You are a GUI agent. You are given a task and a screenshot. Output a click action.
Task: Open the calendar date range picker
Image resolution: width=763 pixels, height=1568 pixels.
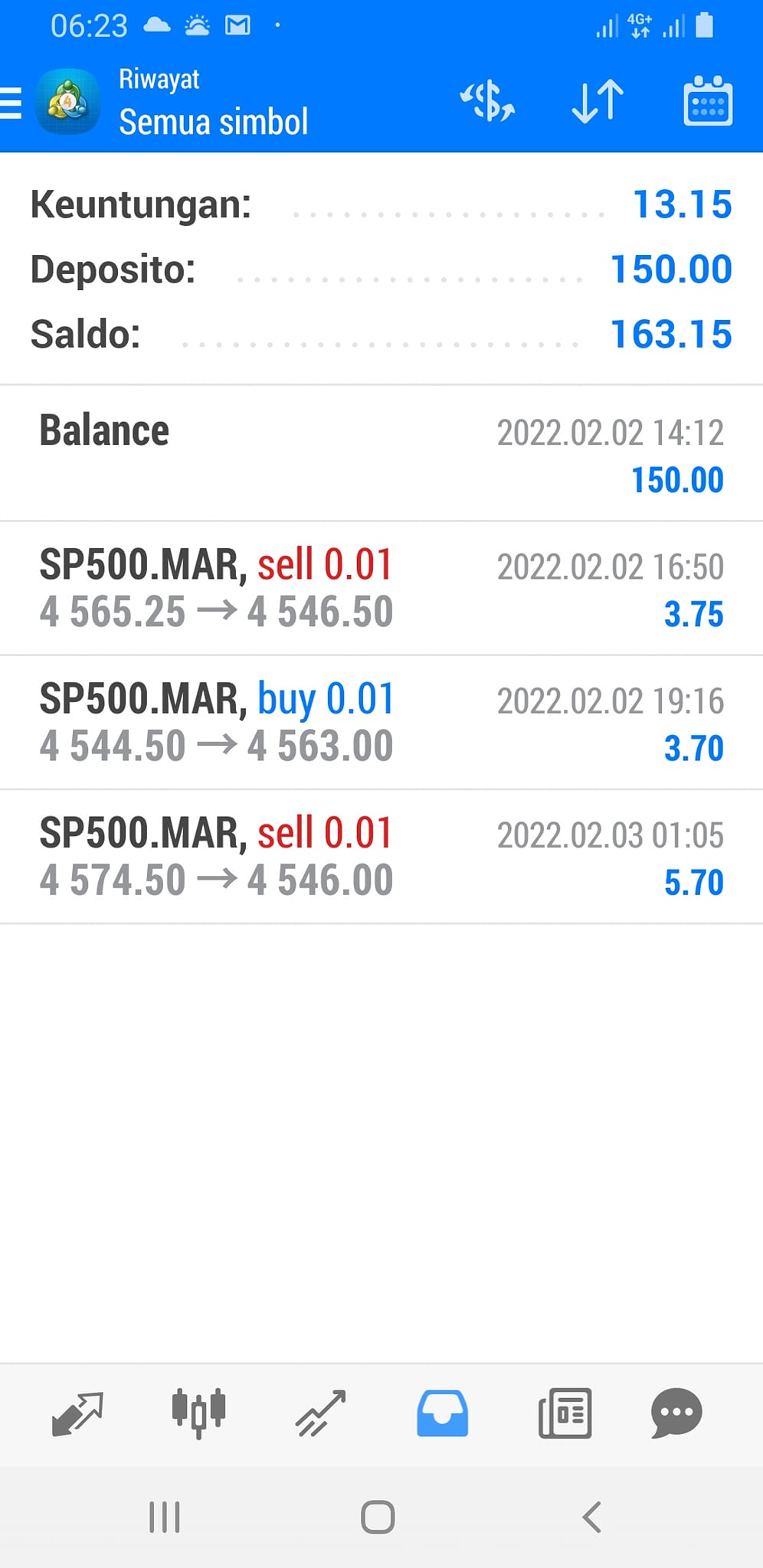(707, 101)
